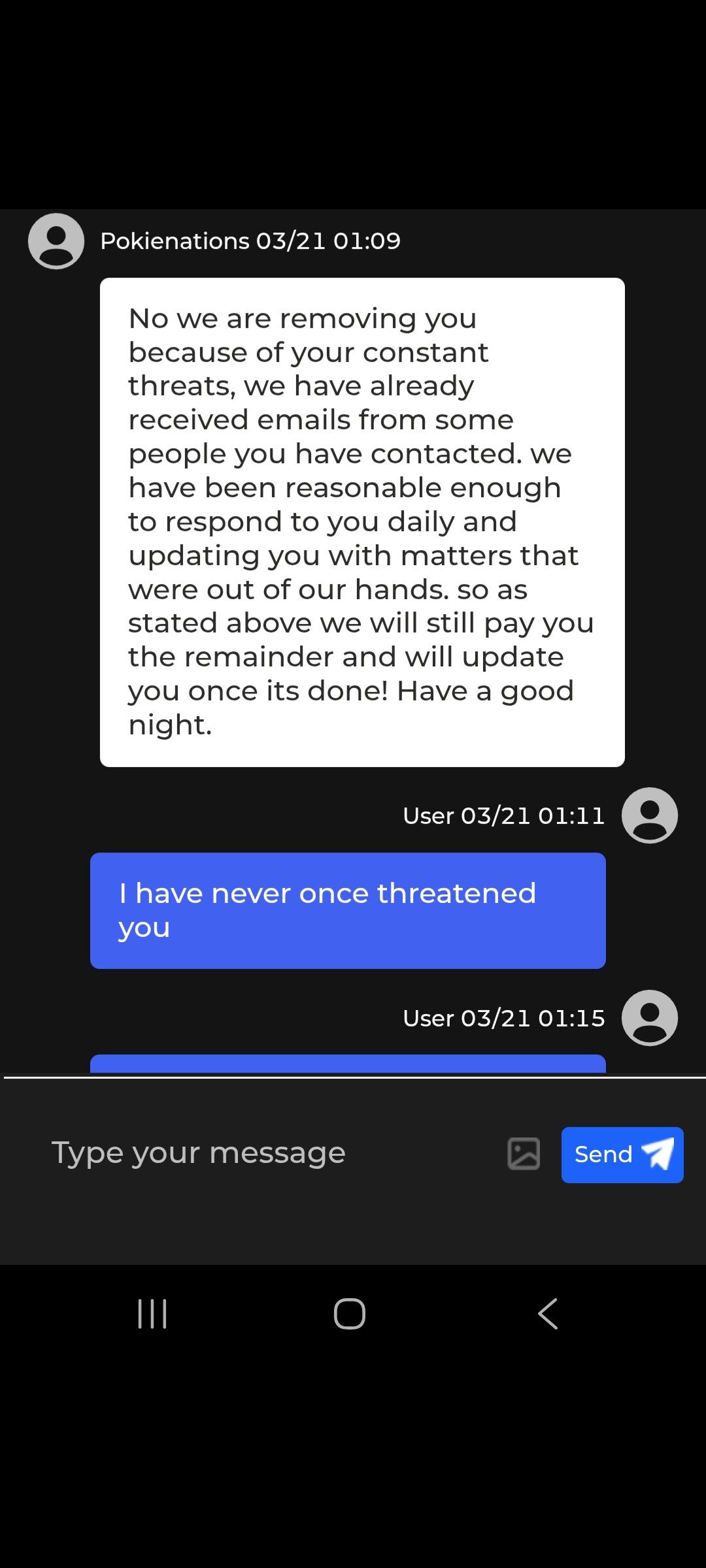This screenshot has width=706, height=1568.
Task: Focus the Type your message field
Action: 261,1153
